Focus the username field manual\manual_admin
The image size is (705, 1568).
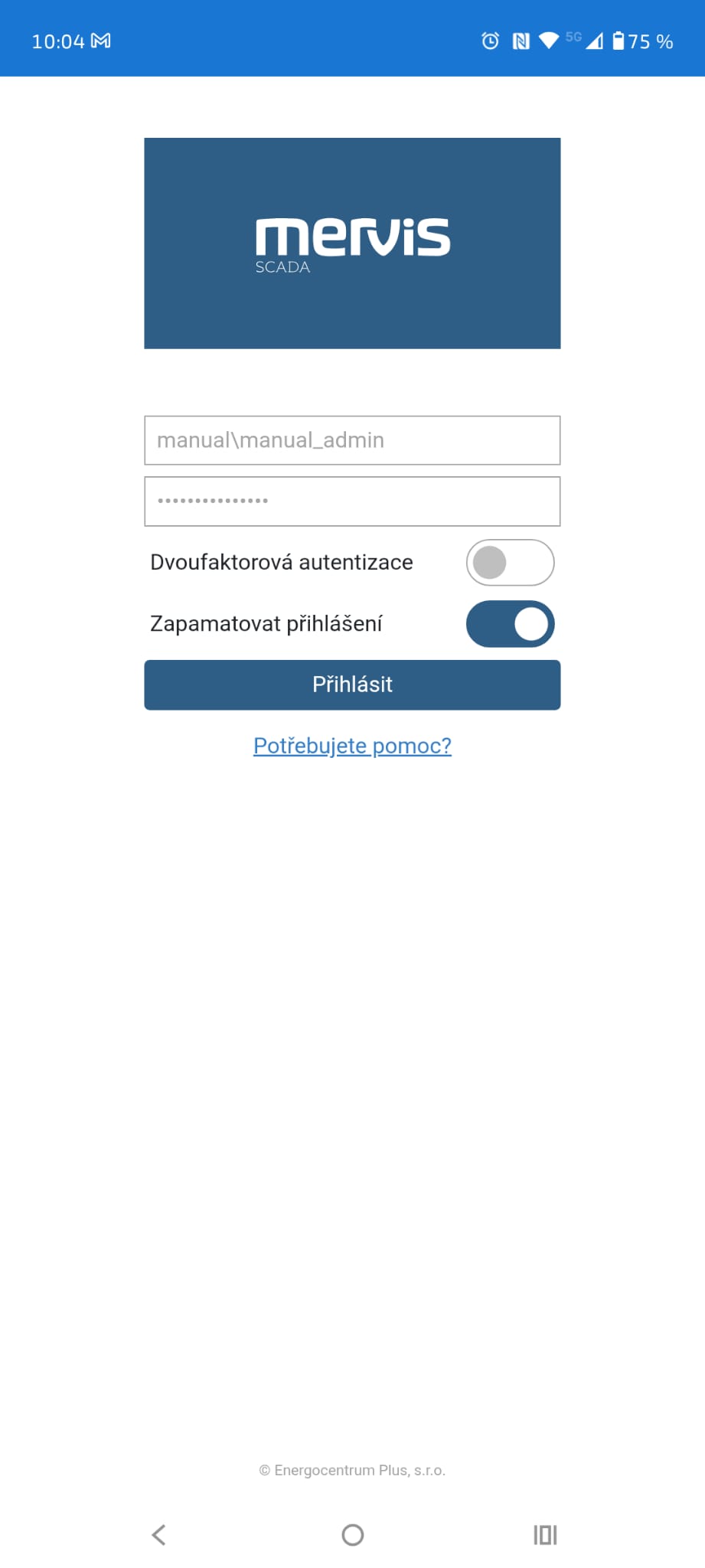click(x=352, y=440)
